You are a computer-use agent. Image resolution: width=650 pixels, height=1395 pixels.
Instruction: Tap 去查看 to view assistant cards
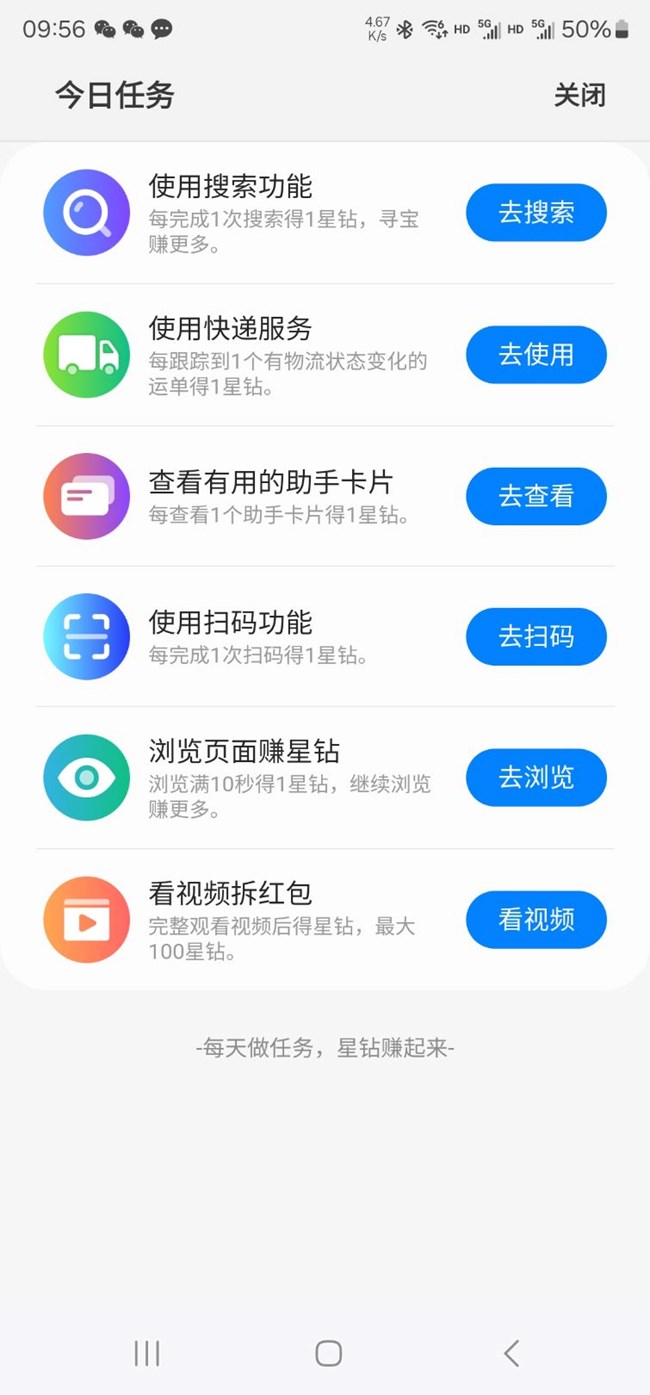coord(536,496)
